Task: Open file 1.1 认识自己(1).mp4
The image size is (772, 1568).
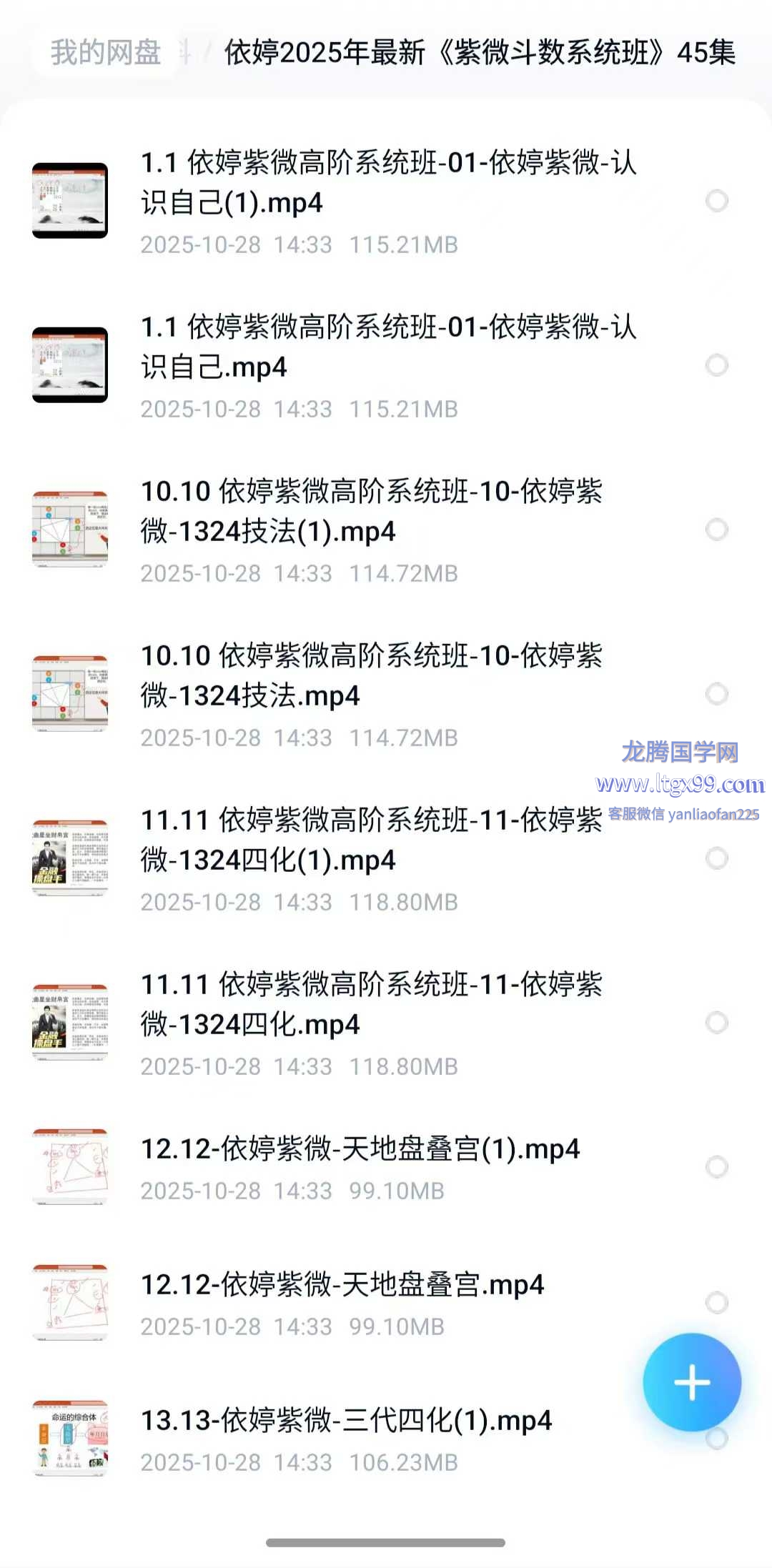Action: pos(388,183)
